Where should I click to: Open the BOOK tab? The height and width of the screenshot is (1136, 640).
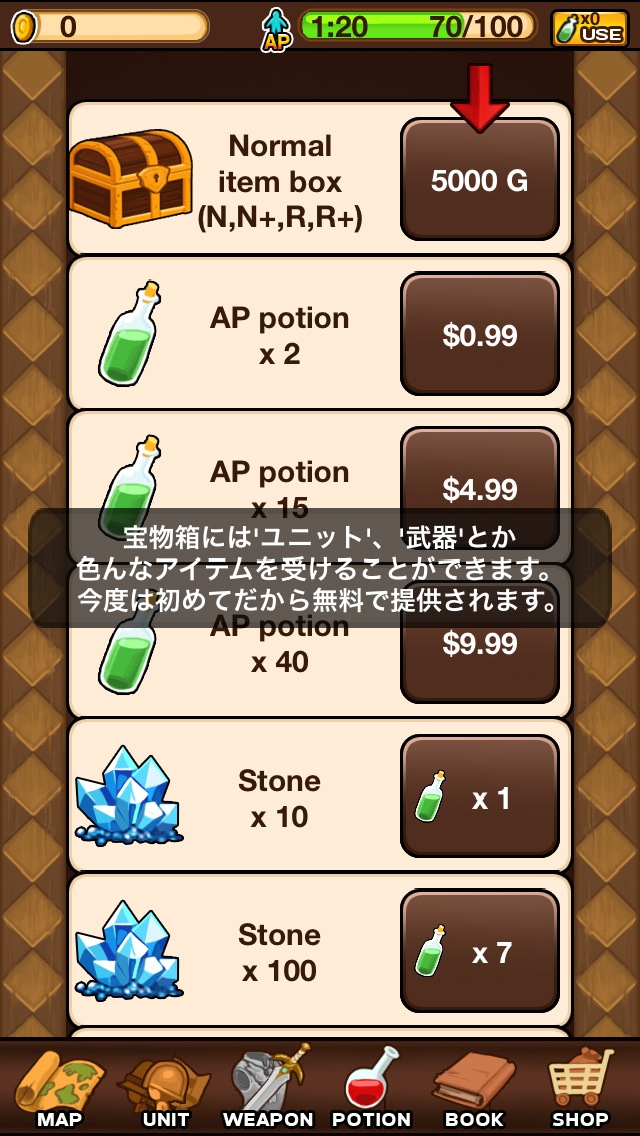[474, 1090]
